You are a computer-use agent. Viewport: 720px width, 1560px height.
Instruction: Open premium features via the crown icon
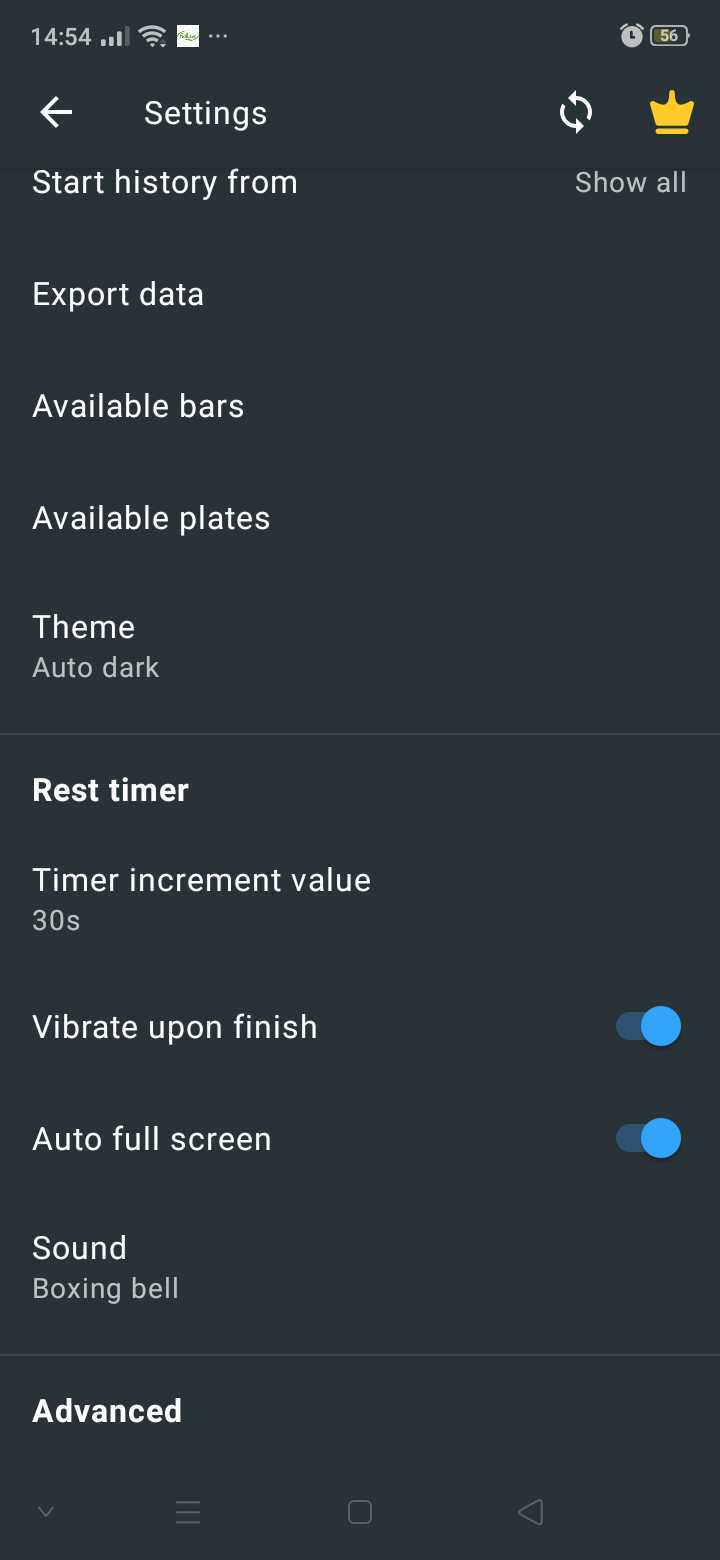[671, 112]
